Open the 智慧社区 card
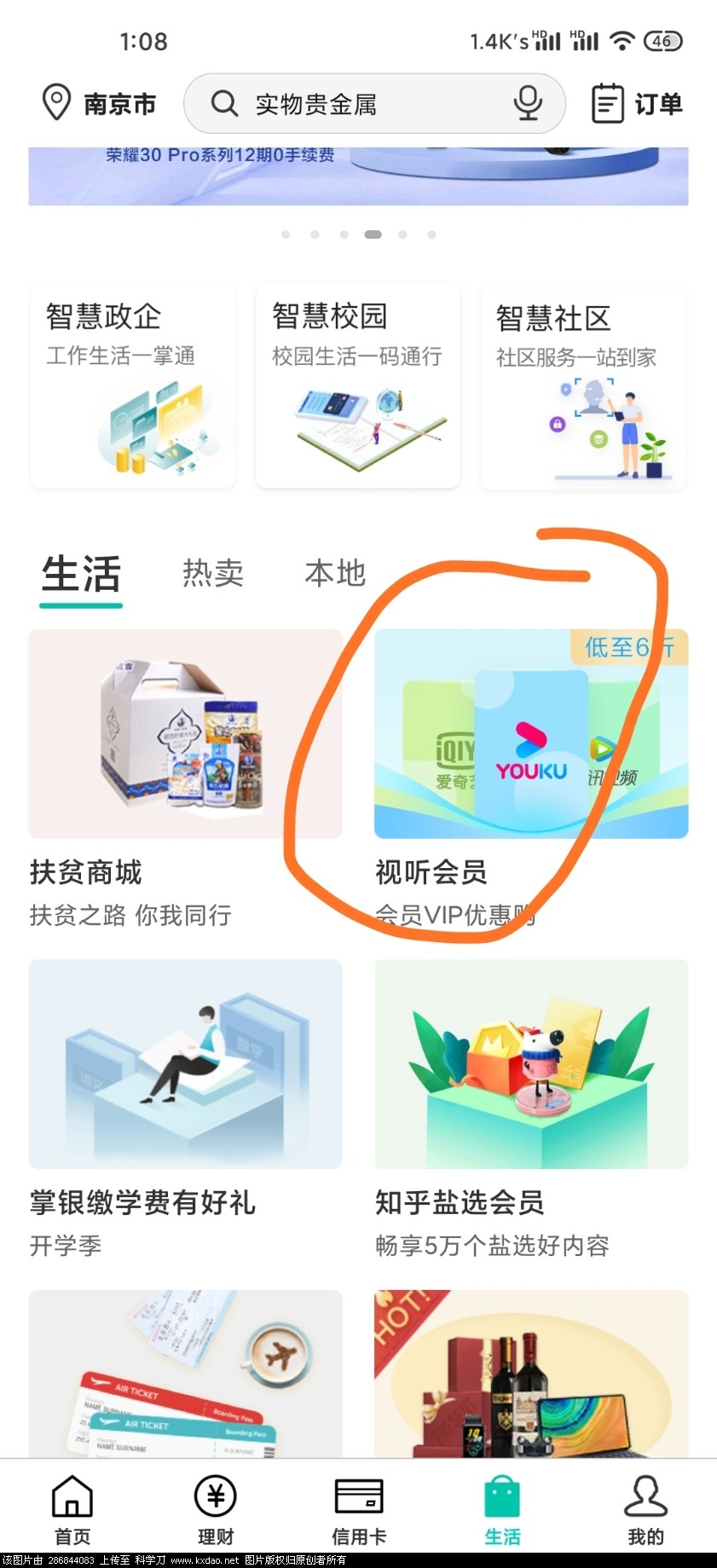This screenshot has height=1568, width=717. [583, 388]
